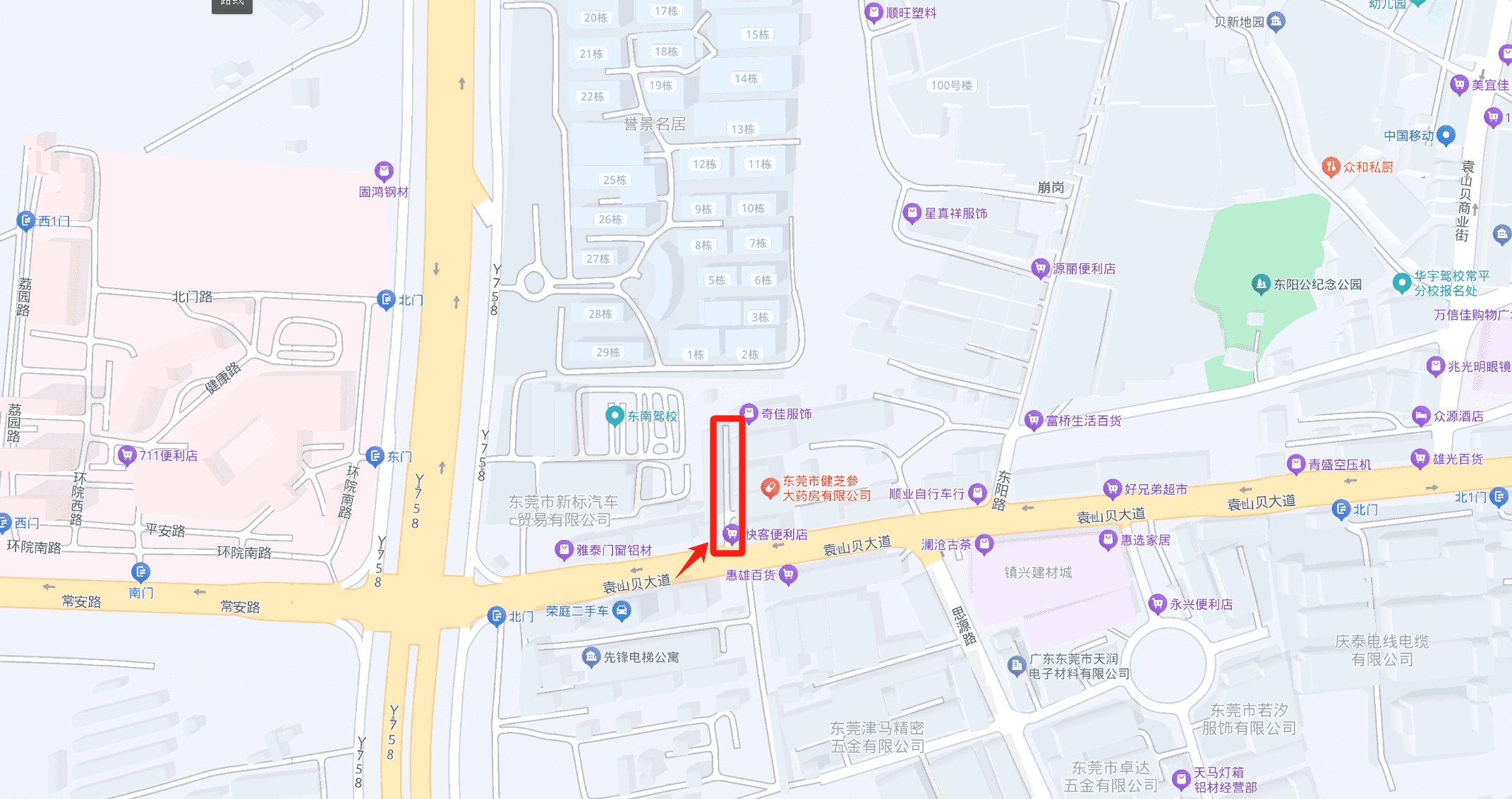
Task: Open the 惠雄百货 shop pin
Action: coord(789,575)
